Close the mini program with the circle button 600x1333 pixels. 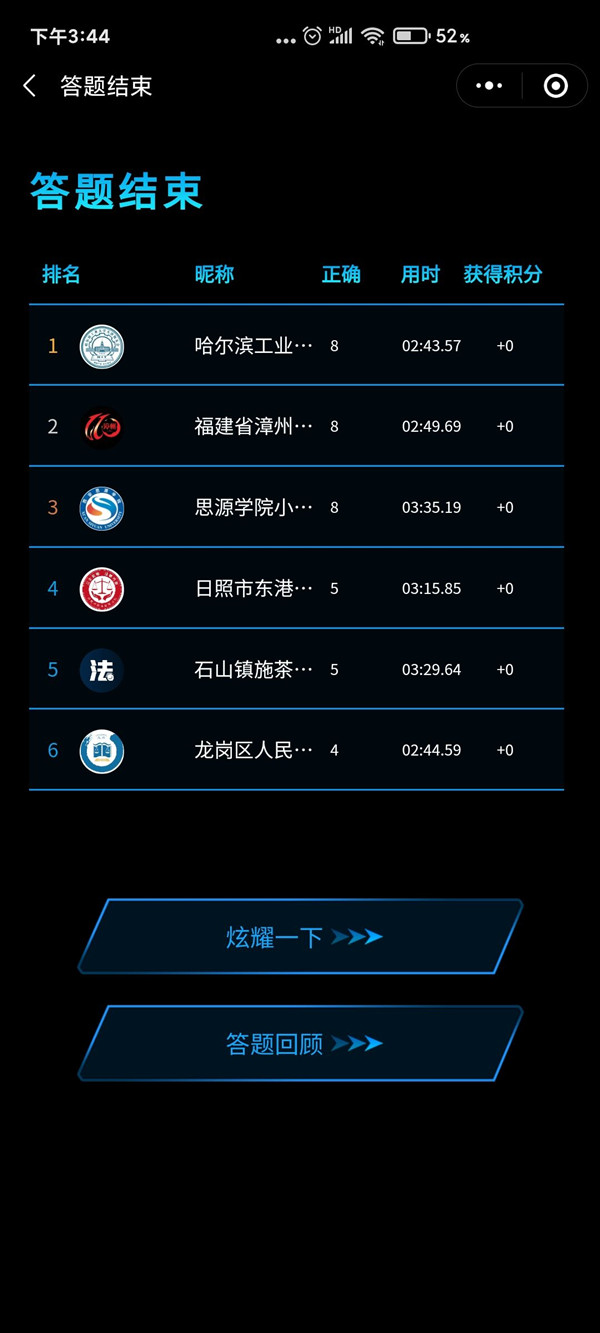555,86
